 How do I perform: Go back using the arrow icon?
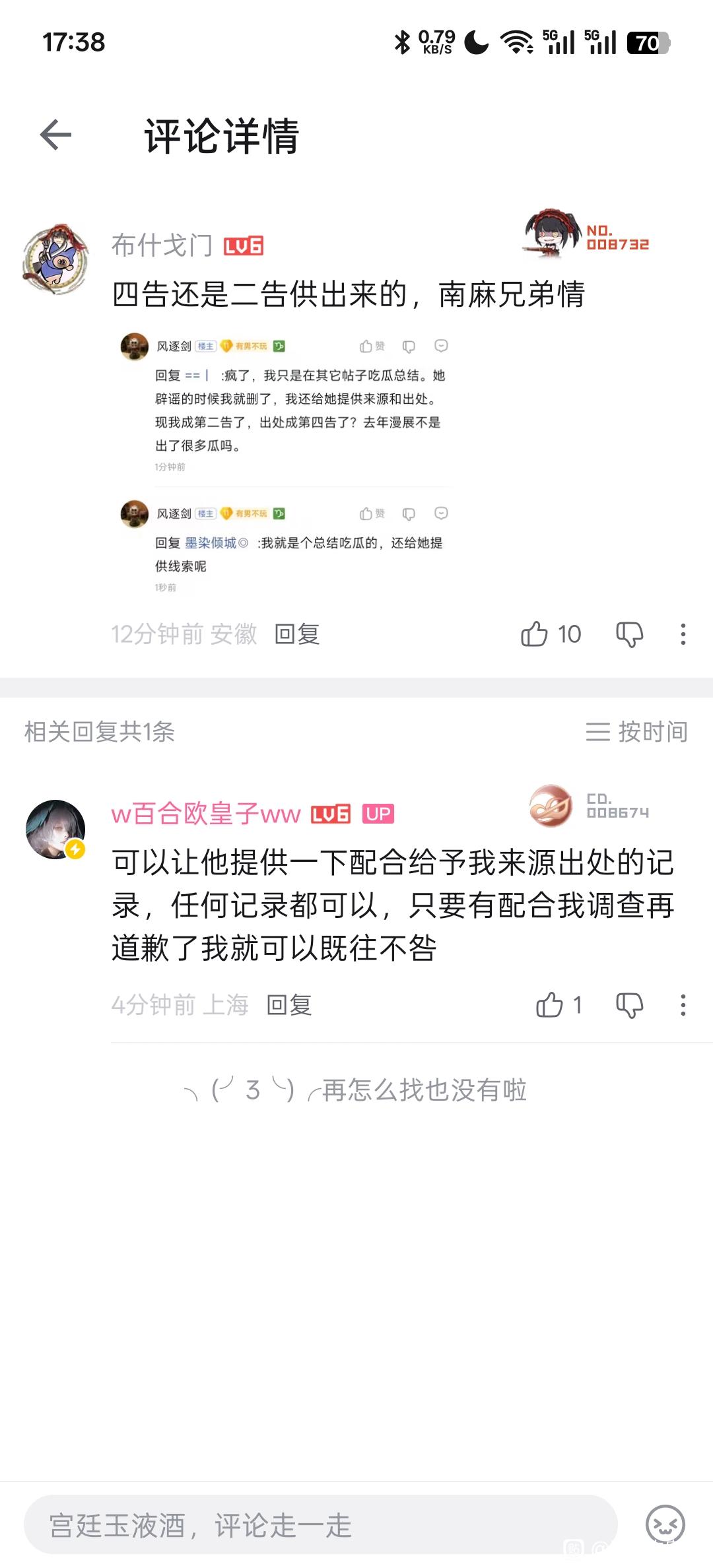(56, 135)
